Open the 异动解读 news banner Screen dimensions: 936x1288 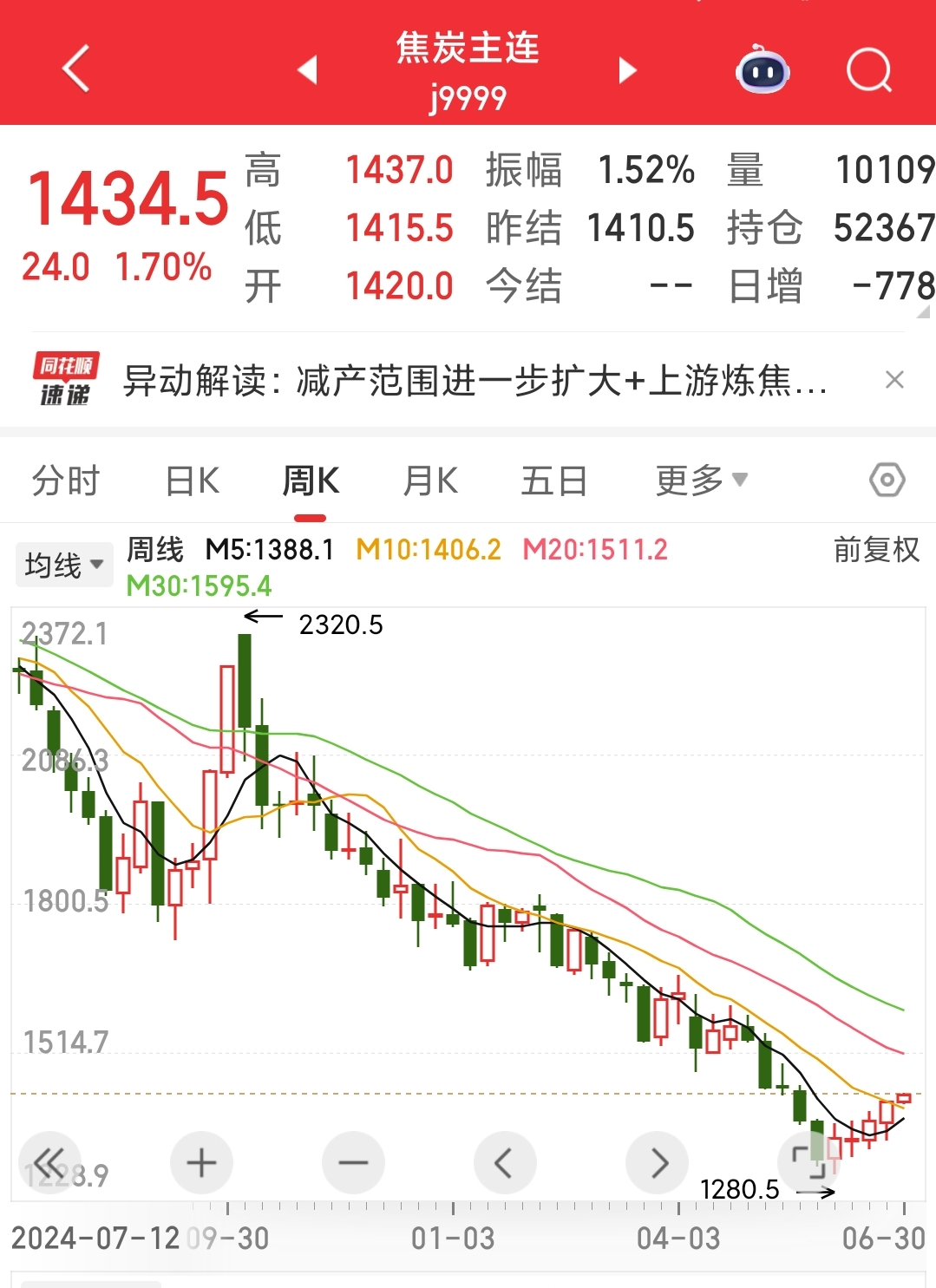(475, 380)
